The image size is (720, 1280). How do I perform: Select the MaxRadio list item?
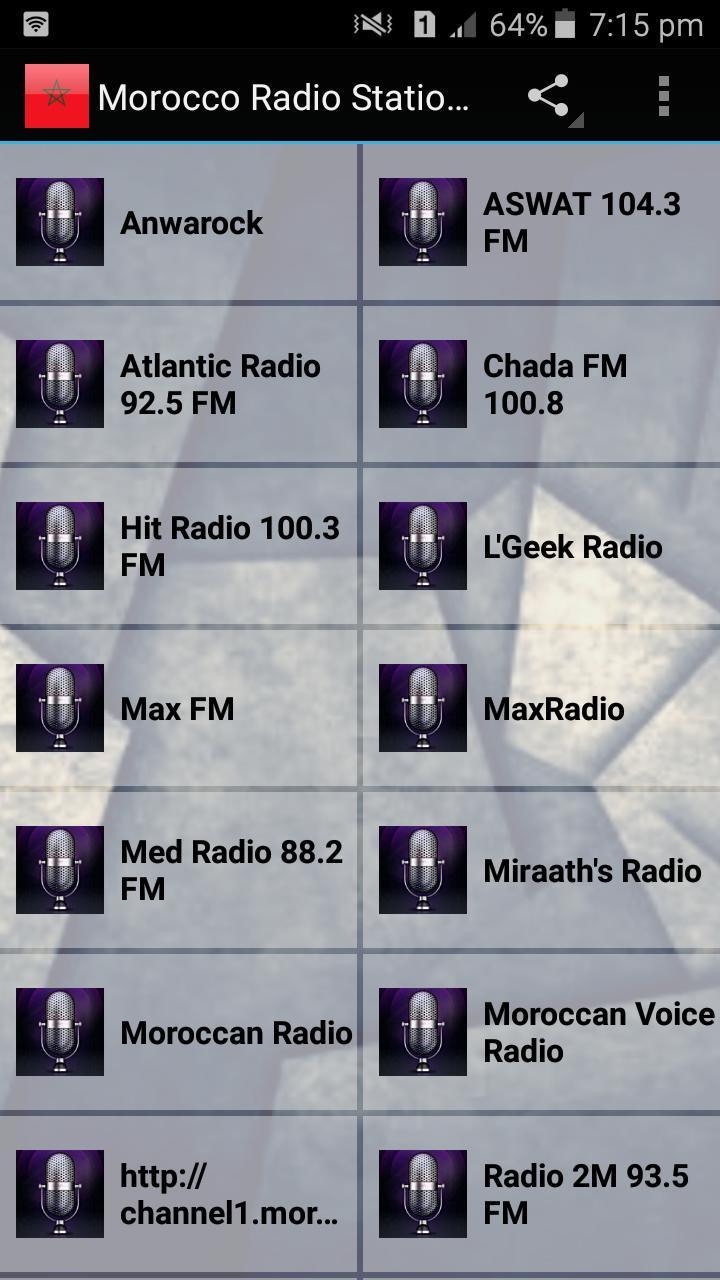(540, 708)
